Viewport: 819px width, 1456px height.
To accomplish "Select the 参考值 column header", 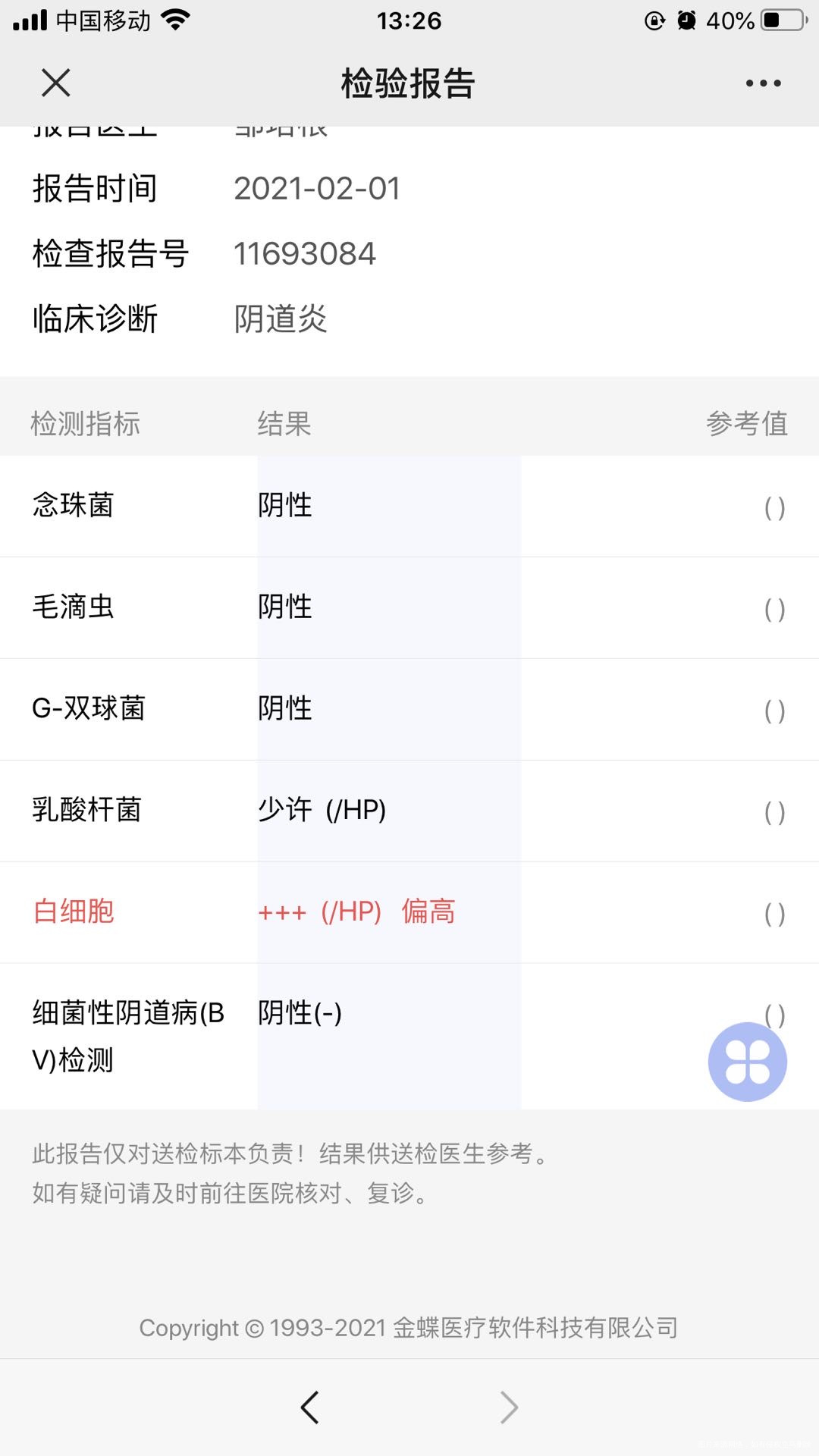I will pyautogui.click(x=747, y=425).
